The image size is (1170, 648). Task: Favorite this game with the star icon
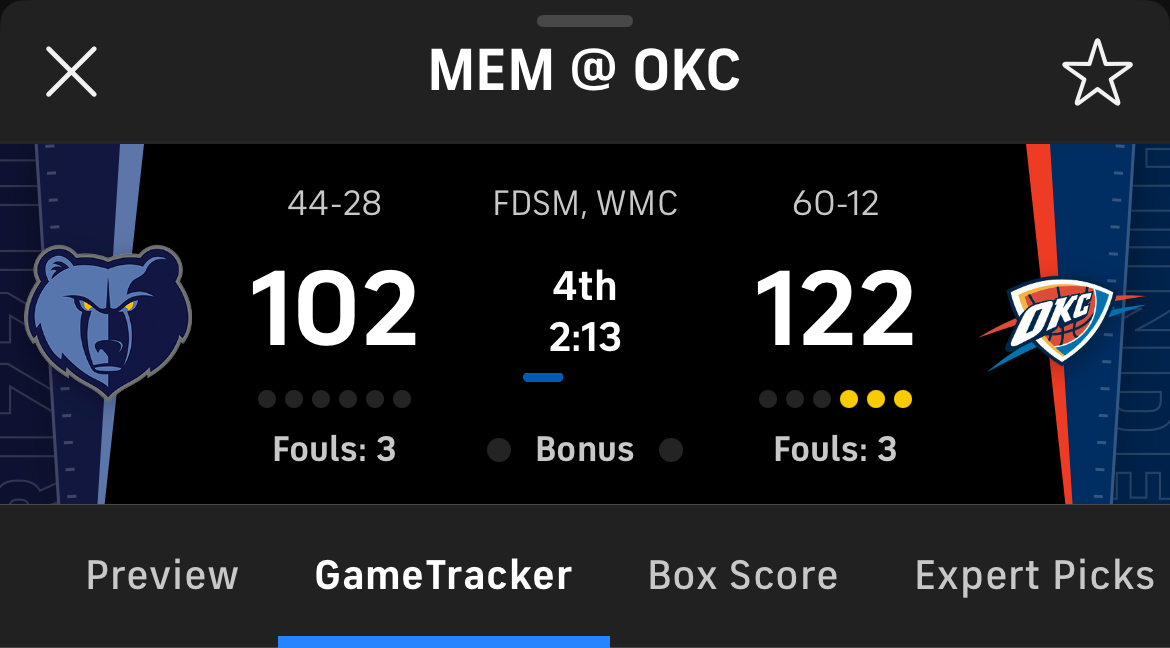[x=1097, y=72]
